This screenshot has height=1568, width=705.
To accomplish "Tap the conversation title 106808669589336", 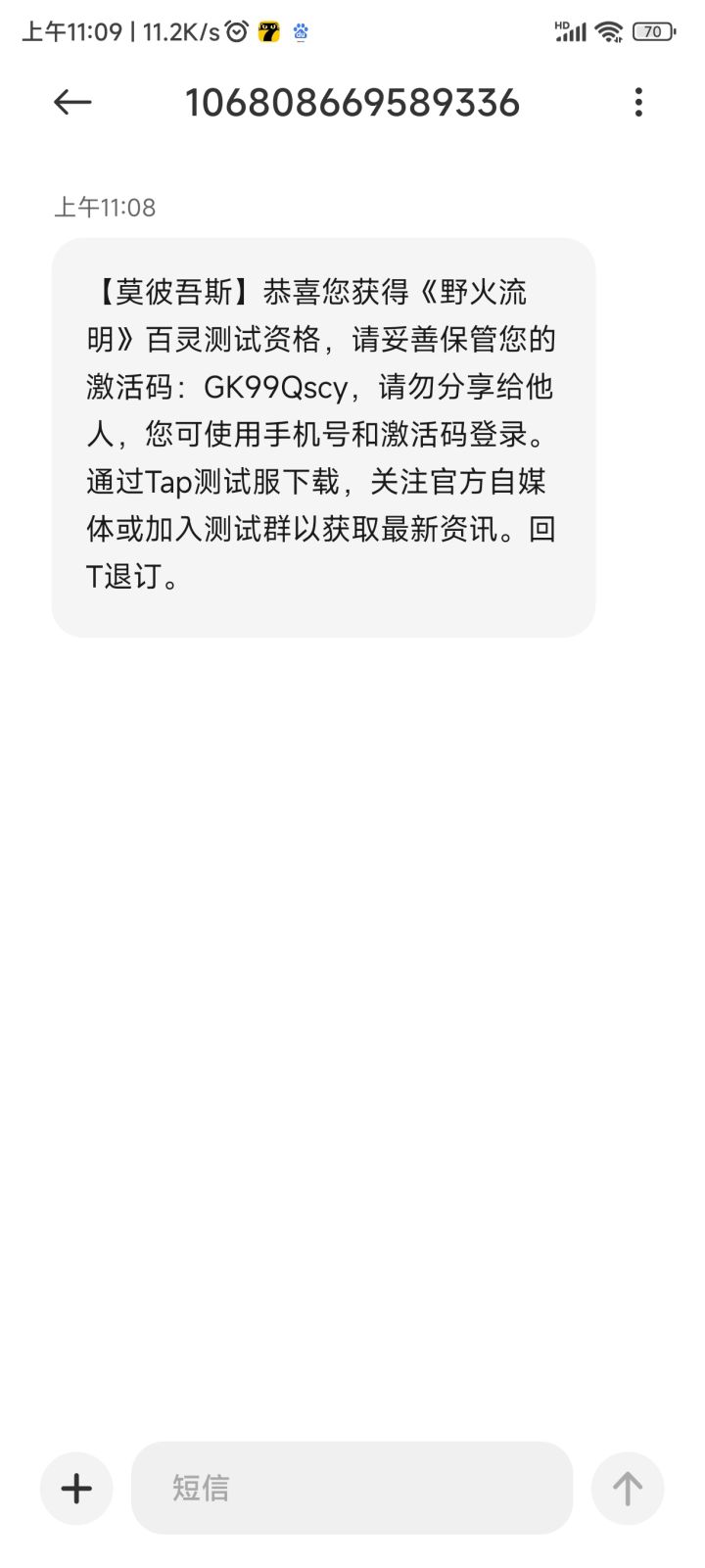I will (x=352, y=102).
